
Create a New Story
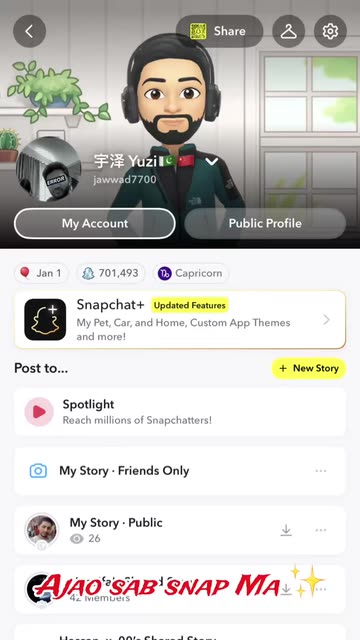click(x=309, y=368)
